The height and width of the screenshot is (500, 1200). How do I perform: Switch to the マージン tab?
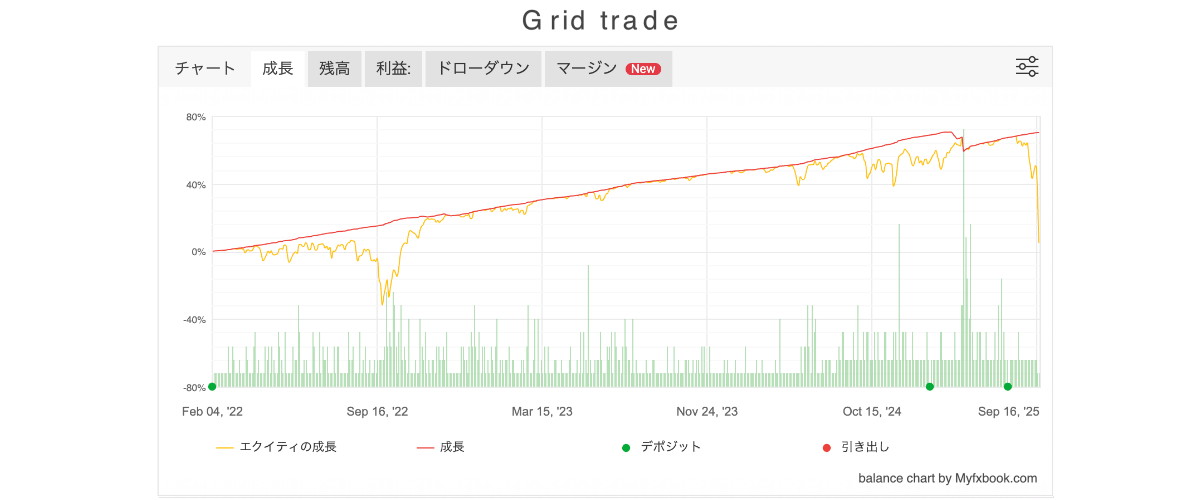(607, 69)
